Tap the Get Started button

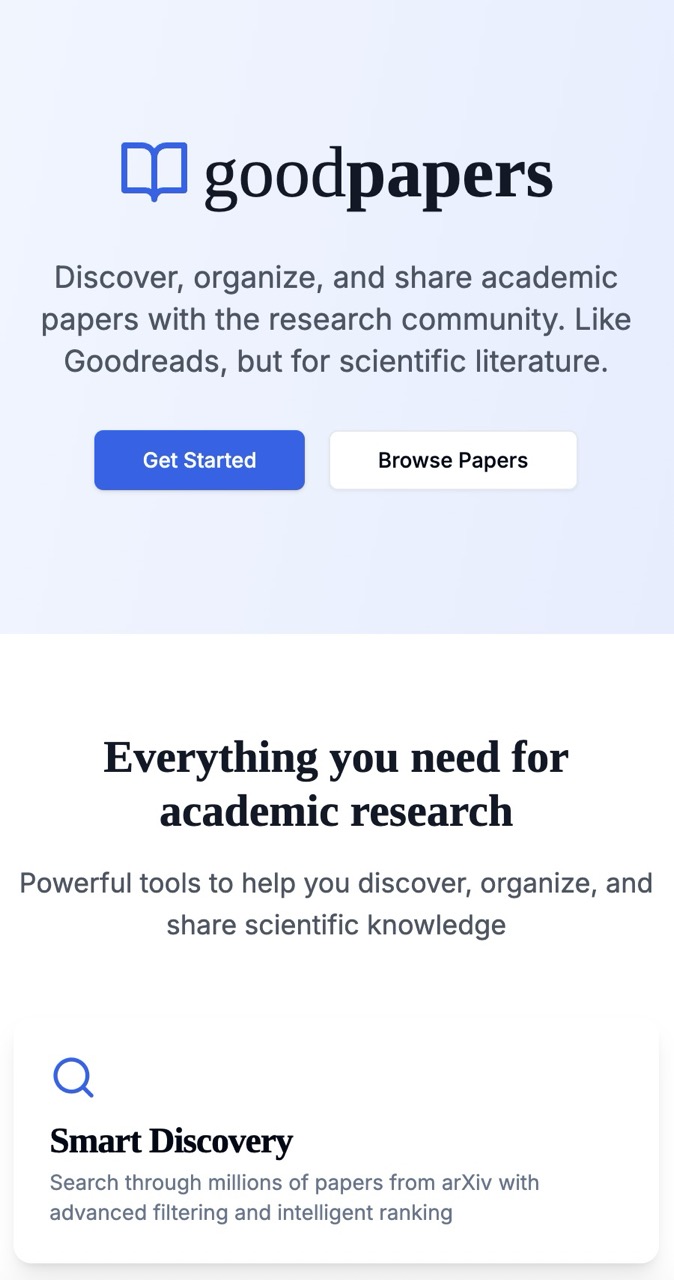click(199, 460)
